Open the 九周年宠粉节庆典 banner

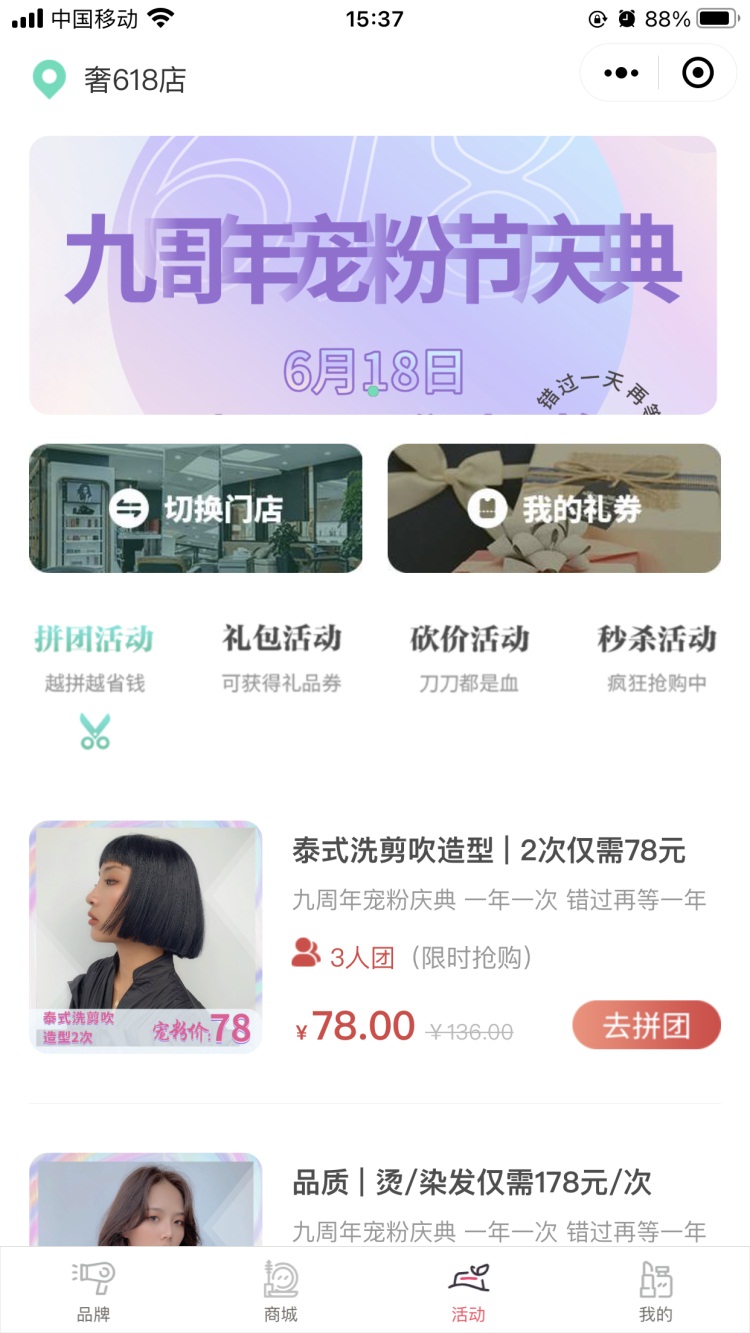[x=373, y=275]
